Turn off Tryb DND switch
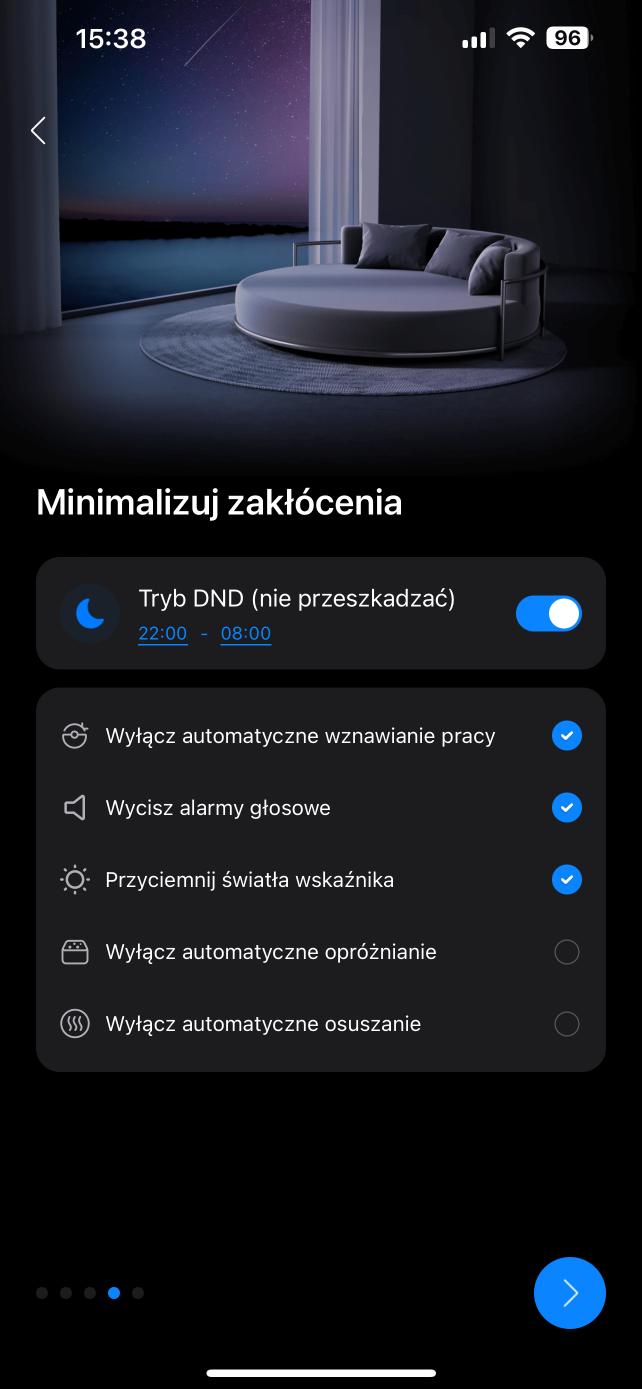The image size is (642, 1389). pos(548,613)
